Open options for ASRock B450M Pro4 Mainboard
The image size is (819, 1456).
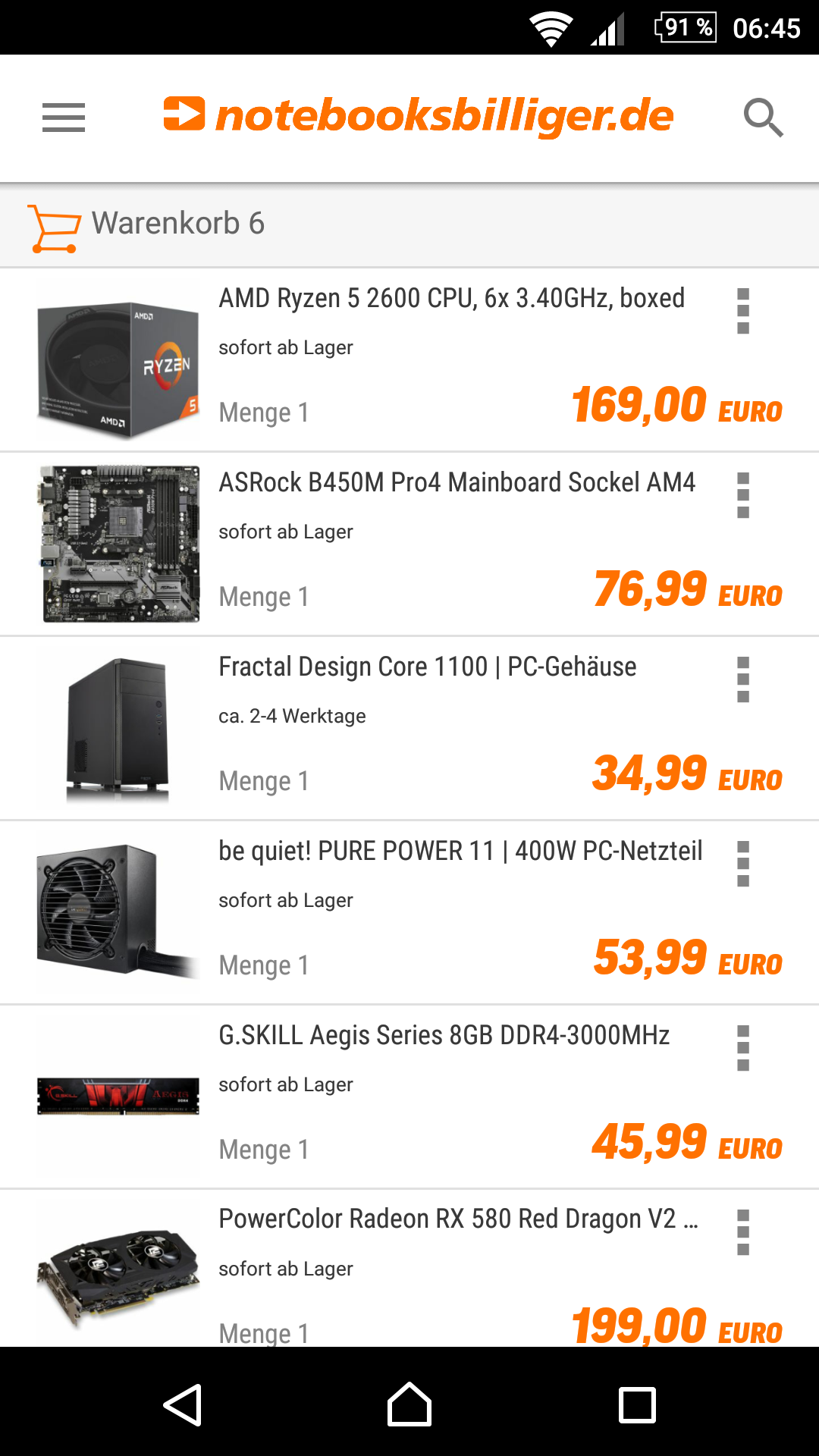tap(743, 495)
